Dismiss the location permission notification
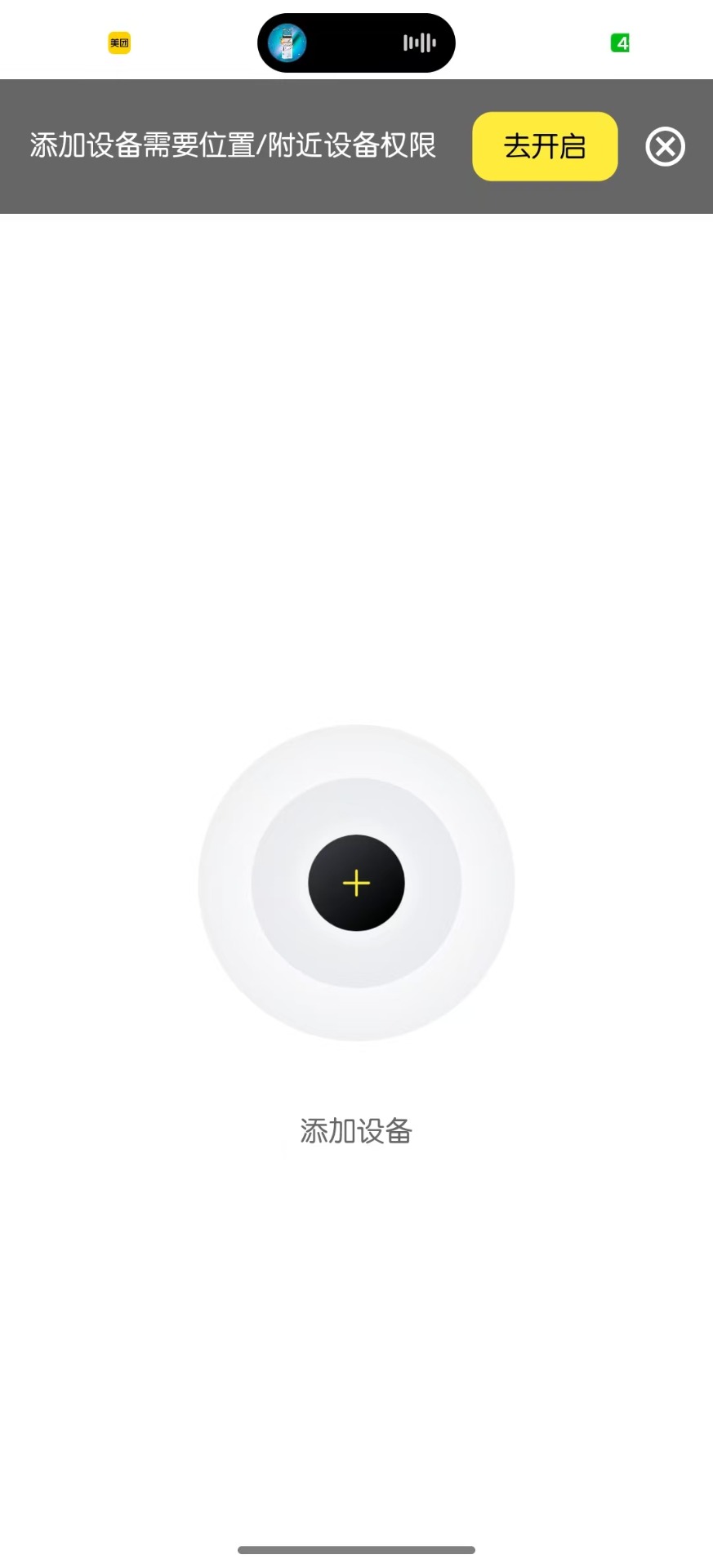Screen dimensions: 713x1568 pos(665,146)
